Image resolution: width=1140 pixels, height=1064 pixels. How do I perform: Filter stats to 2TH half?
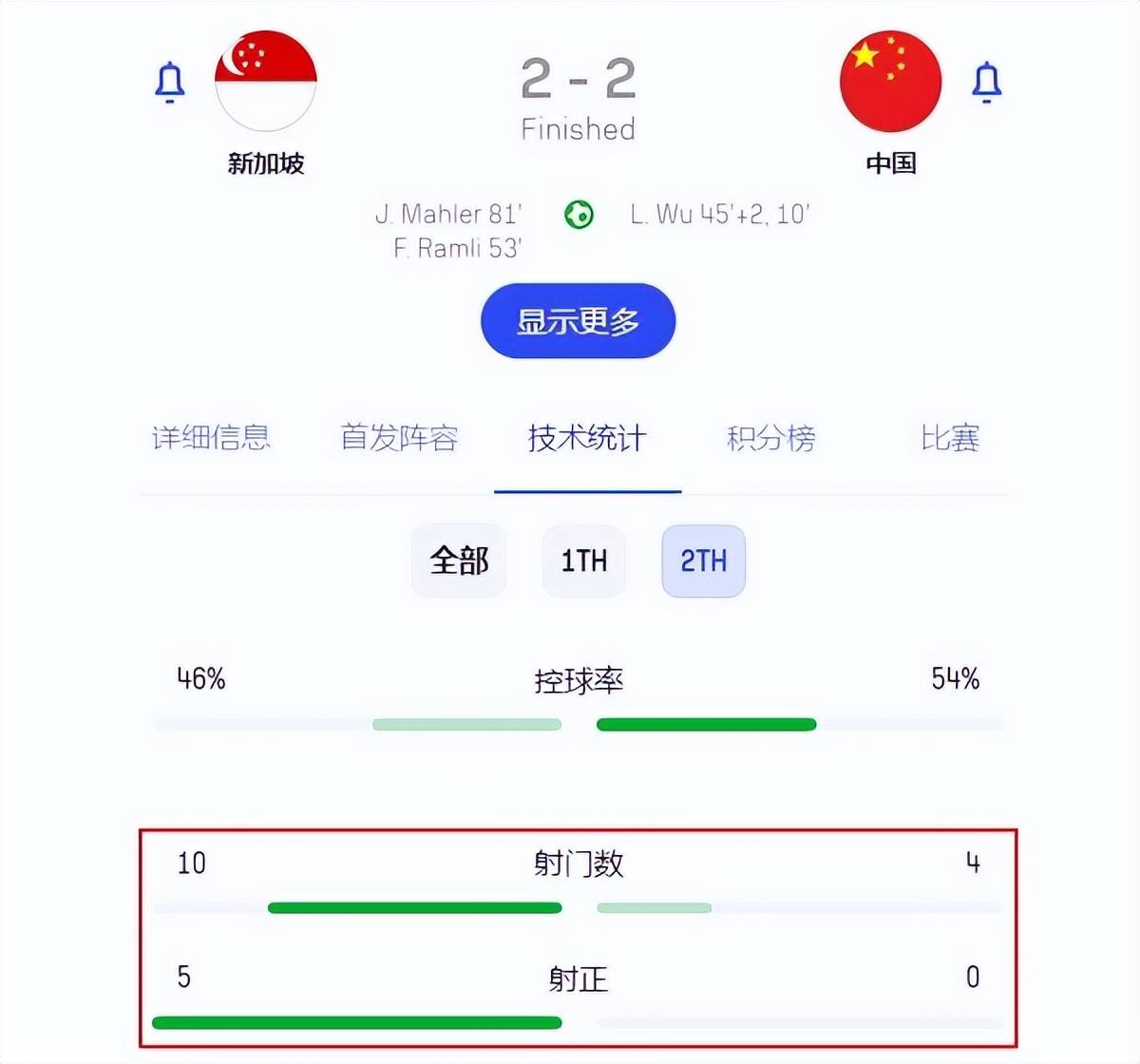[x=703, y=560]
